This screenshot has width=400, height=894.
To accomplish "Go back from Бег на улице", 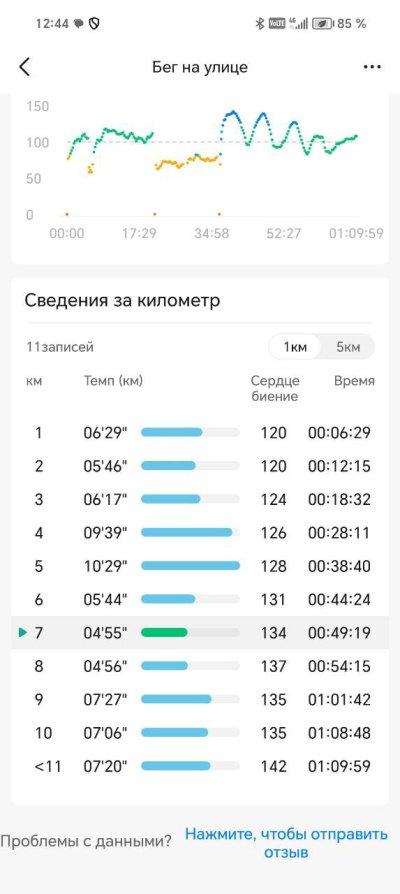I will coord(24,67).
